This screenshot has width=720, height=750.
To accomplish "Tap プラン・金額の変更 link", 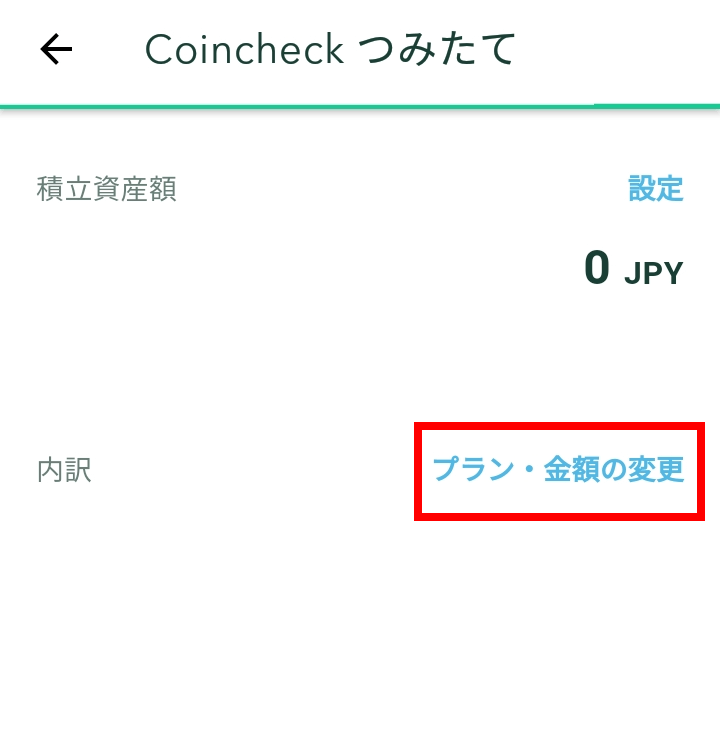I will [558, 470].
